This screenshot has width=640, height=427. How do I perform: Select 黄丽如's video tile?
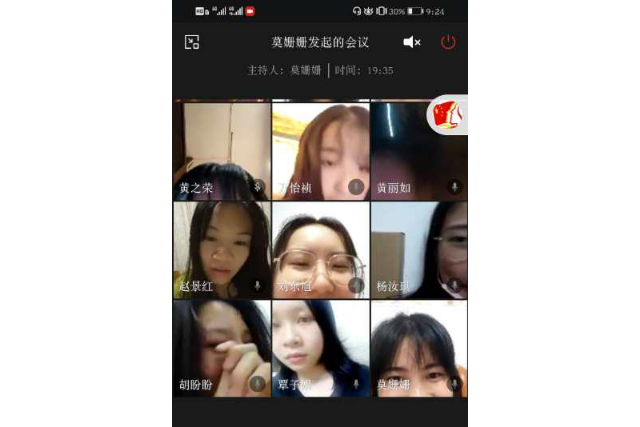pyautogui.click(x=418, y=152)
